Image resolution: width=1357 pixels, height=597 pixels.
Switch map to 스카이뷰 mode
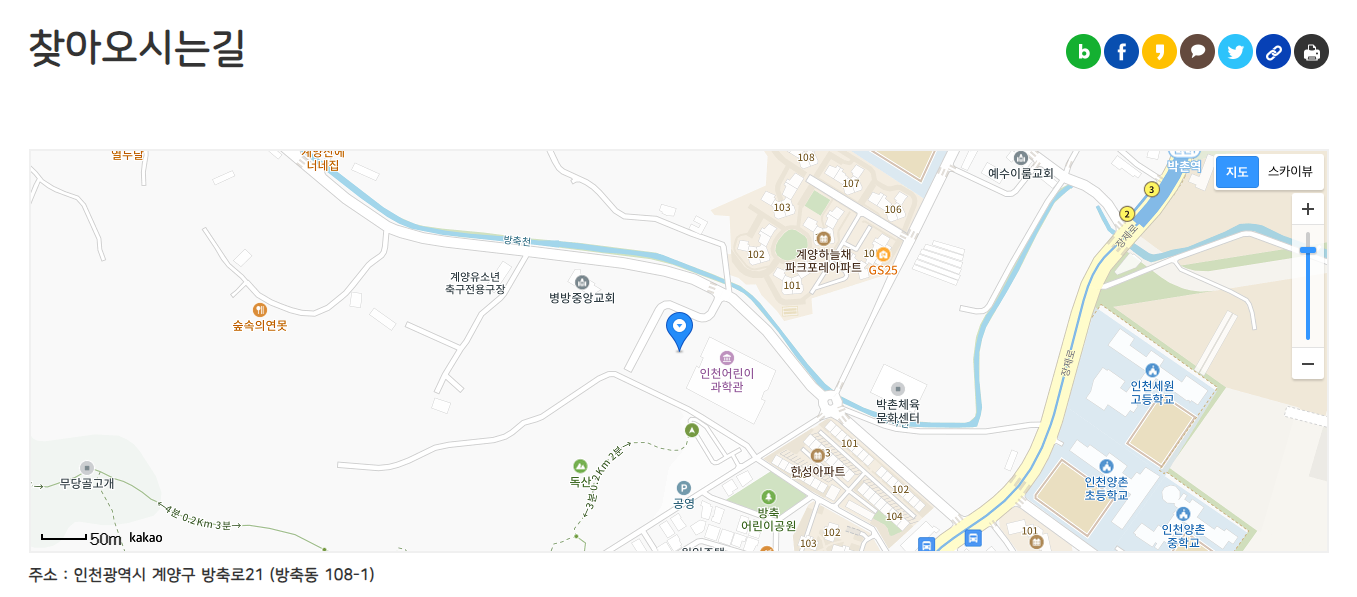pyautogui.click(x=1290, y=171)
